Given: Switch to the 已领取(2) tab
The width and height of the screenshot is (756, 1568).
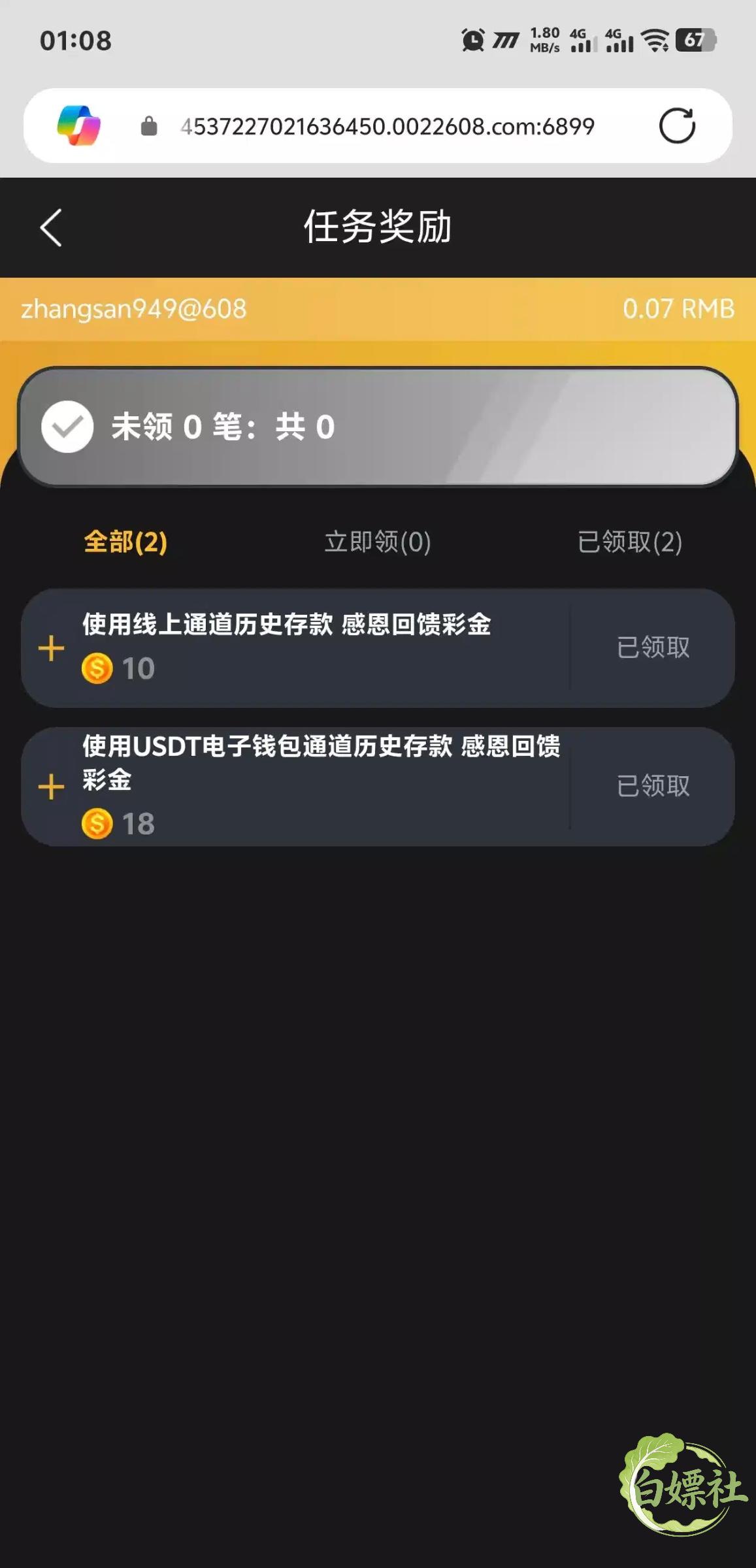Looking at the screenshot, I should pyautogui.click(x=630, y=542).
